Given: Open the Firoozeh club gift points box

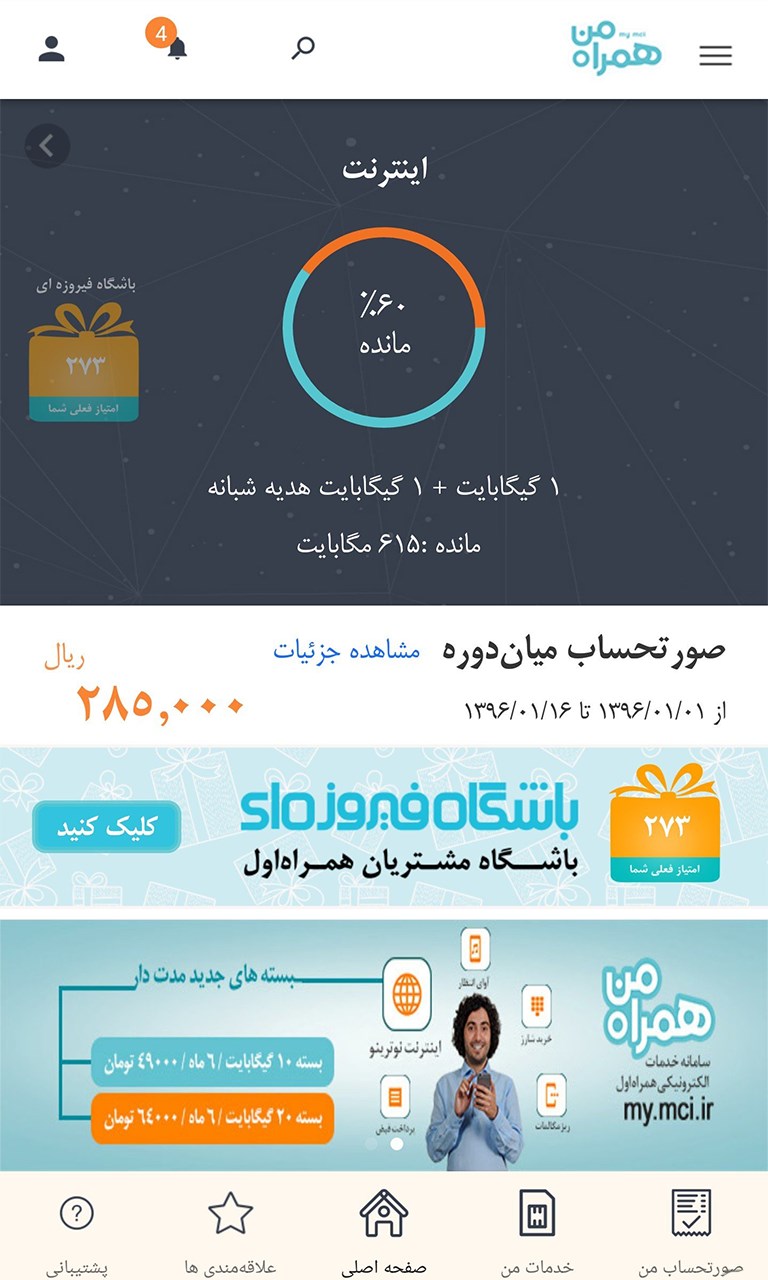Looking at the screenshot, I should (x=84, y=361).
